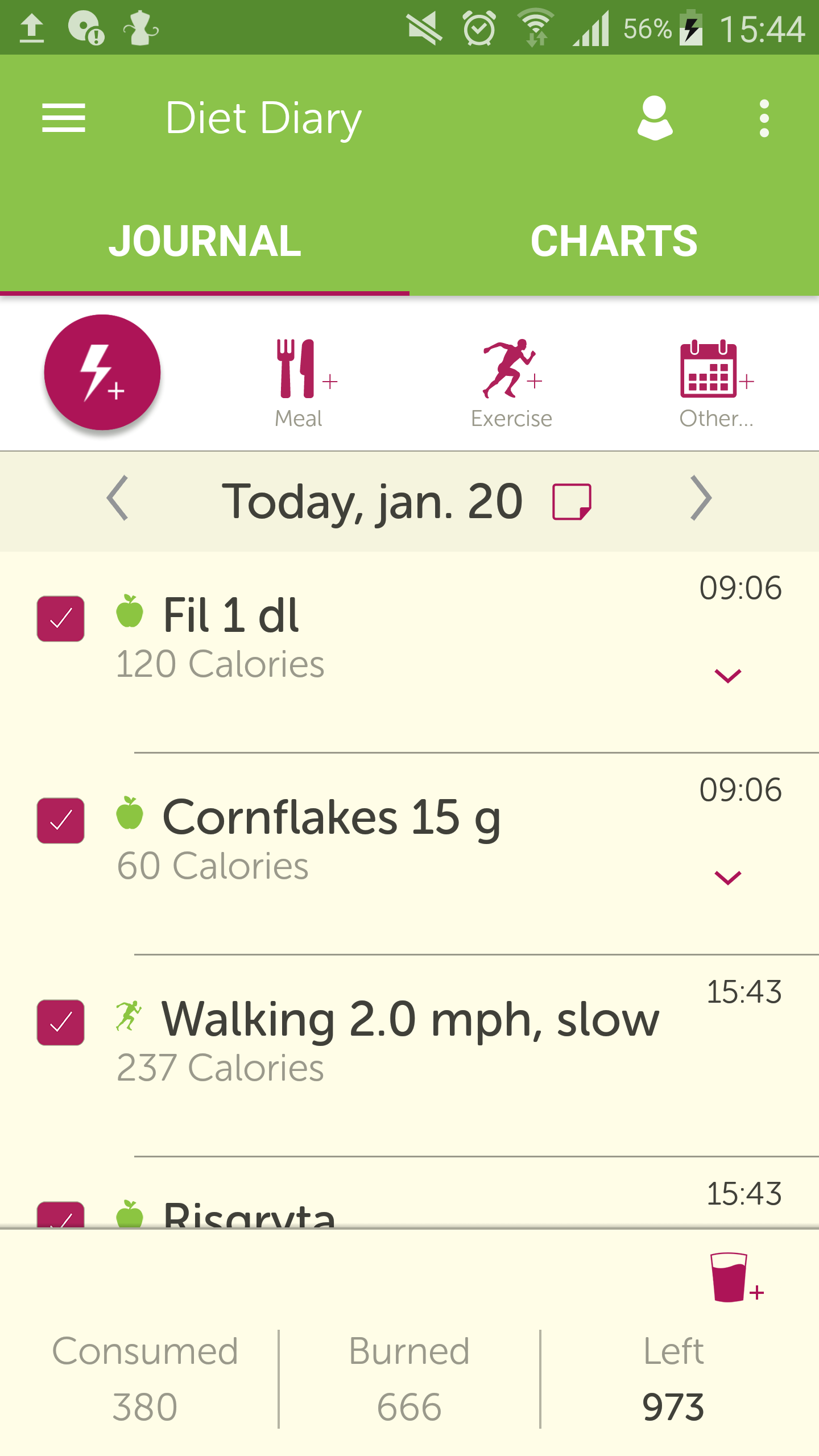Image resolution: width=819 pixels, height=1456 pixels.
Task: Open the overflow menu
Action: coord(764,118)
